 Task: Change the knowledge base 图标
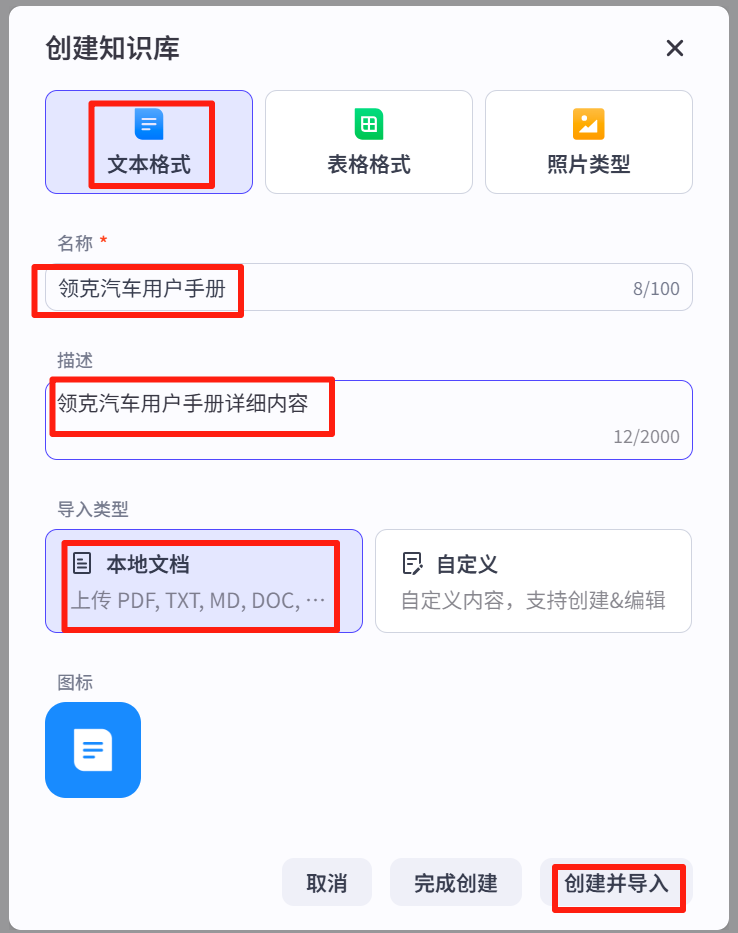(x=93, y=750)
